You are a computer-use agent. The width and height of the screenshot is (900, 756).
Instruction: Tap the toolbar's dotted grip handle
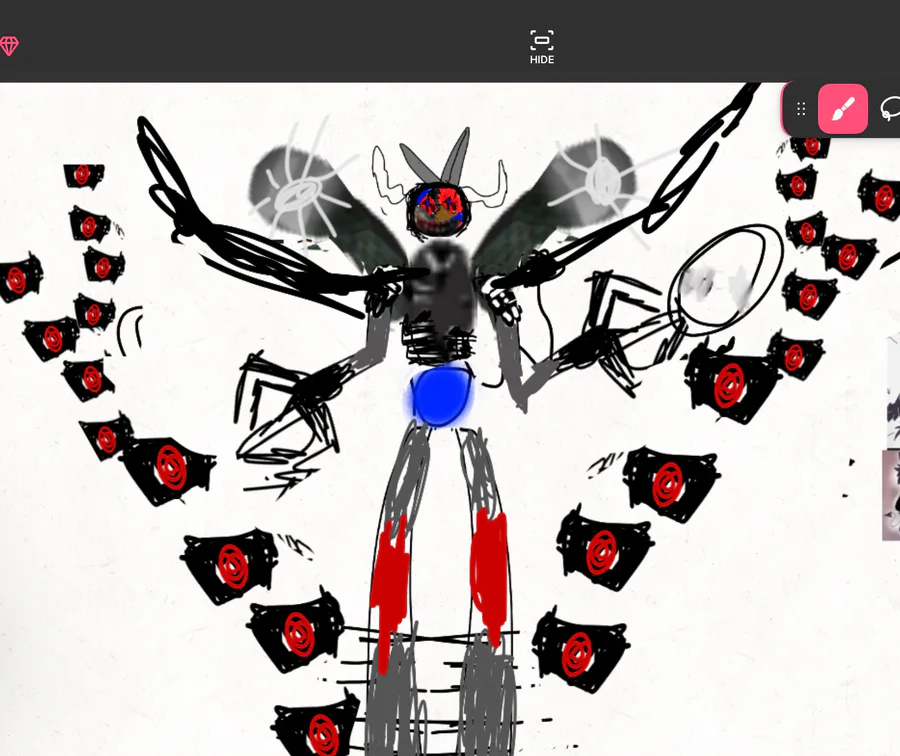click(x=801, y=109)
